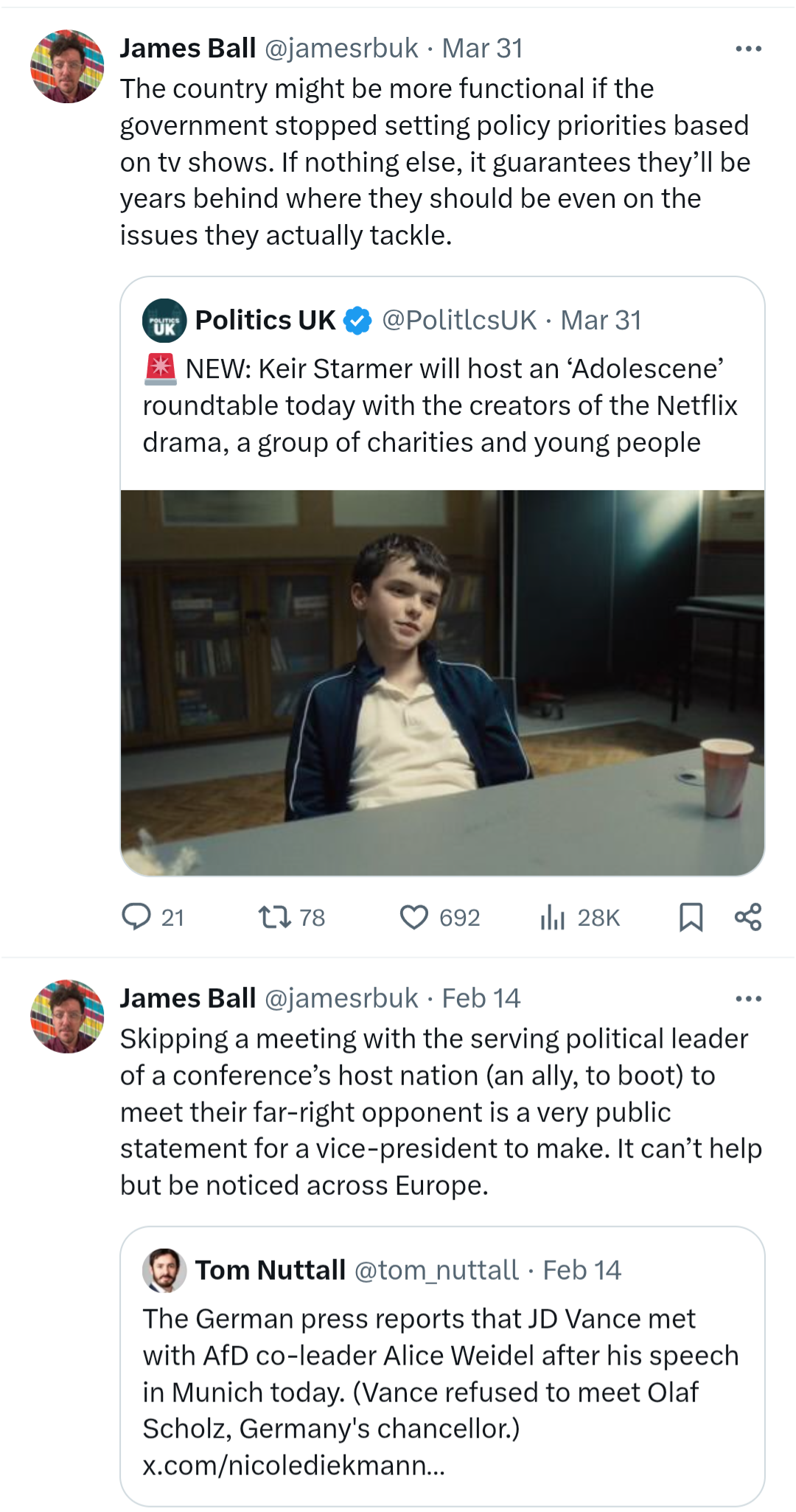Open James Ball's avatar on Mar 31 tweet
Screen dimensions: 796x1512
coord(67,66)
